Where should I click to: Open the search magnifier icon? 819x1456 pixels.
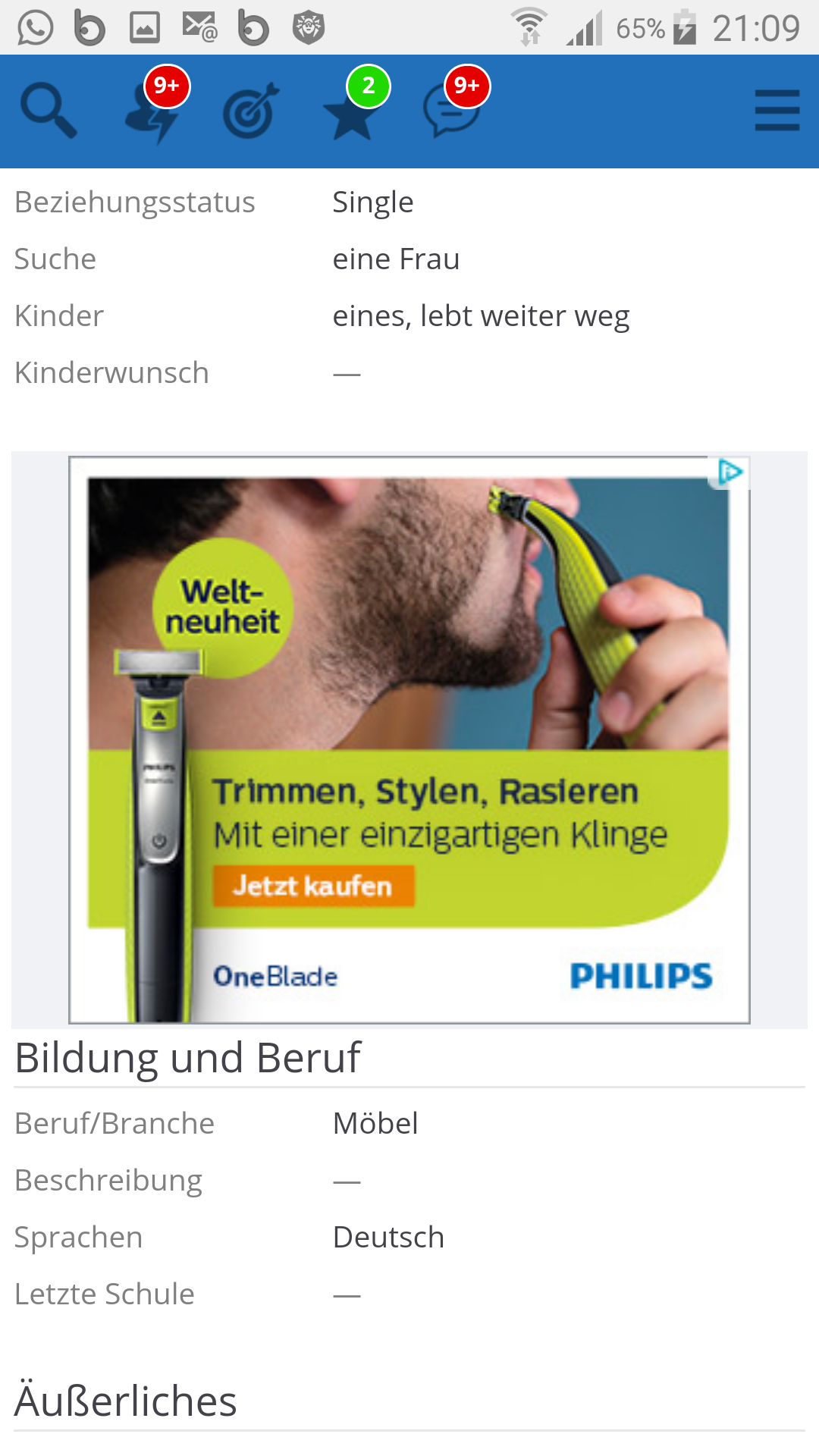tap(49, 111)
